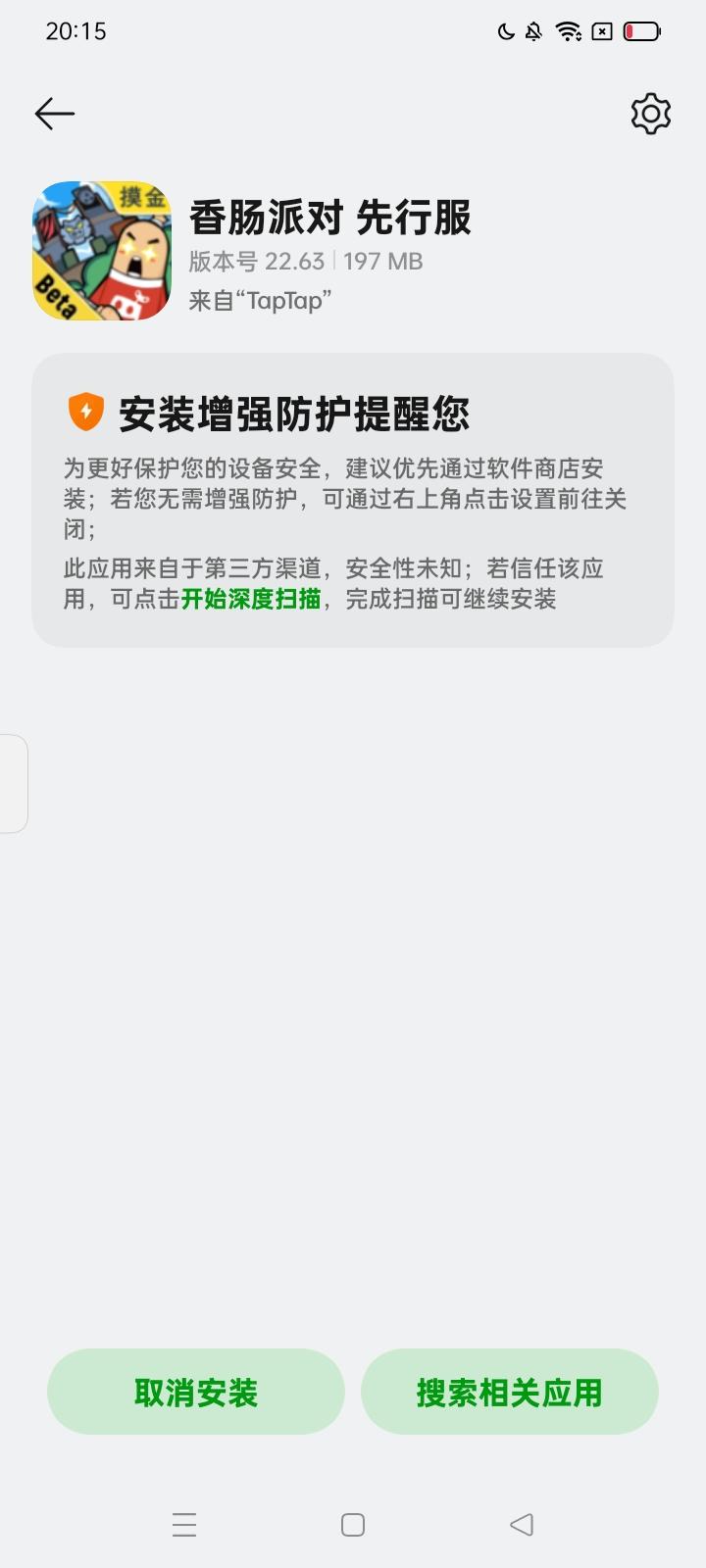The image size is (706, 1568).
Task: Go back using the top-left arrow
Action: pos(55,114)
